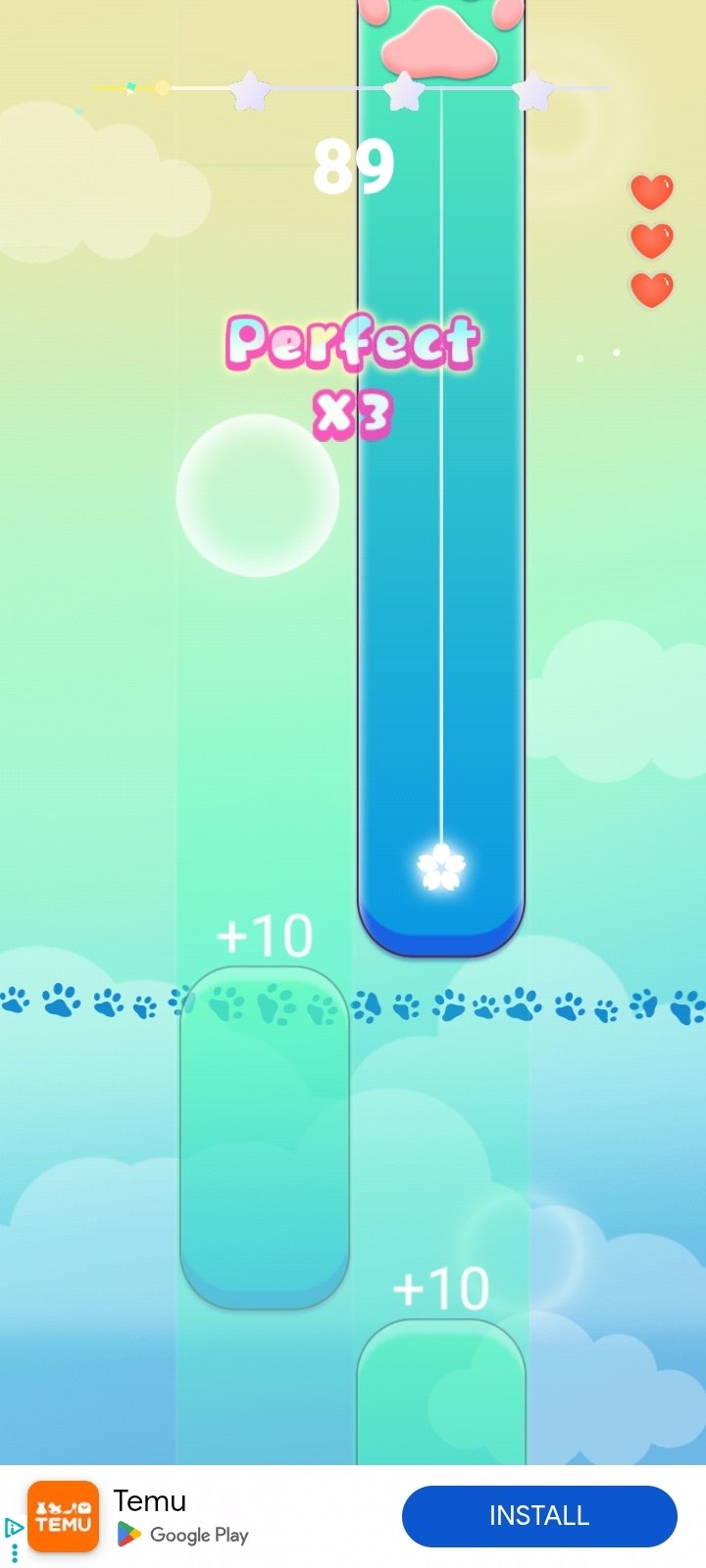706x1568 pixels.
Task: Tap the long blue tile with flower
Action: (441, 477)
